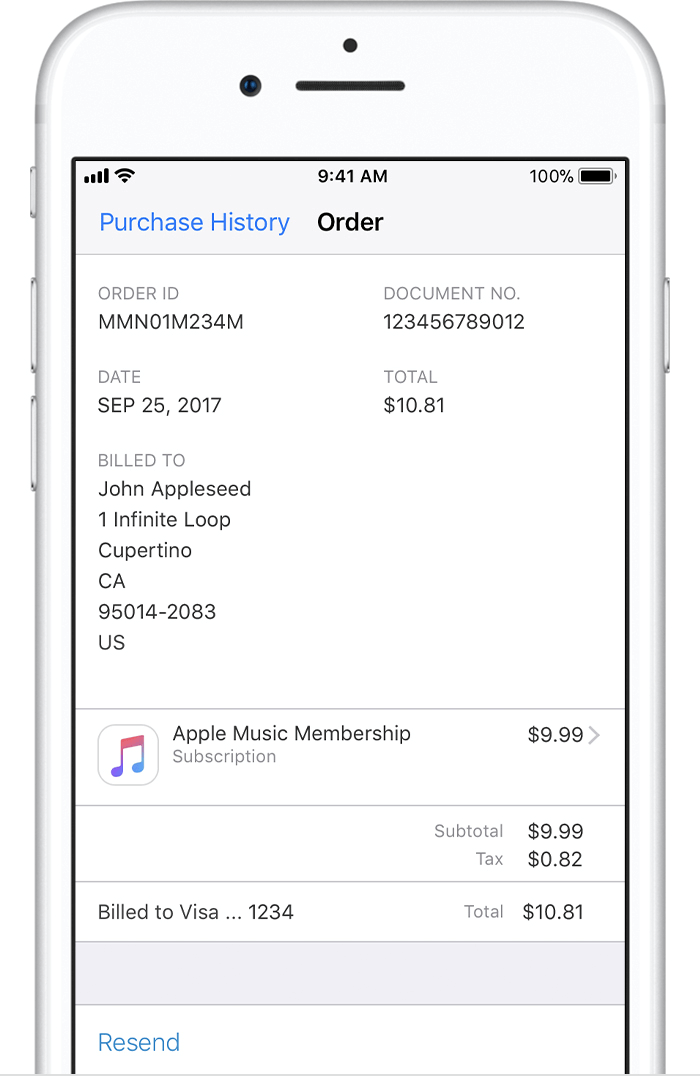Open the Apple Music Membership item
Image resolution: width=700 pixels, height=1076 pixels.
(x=350, y=744)
